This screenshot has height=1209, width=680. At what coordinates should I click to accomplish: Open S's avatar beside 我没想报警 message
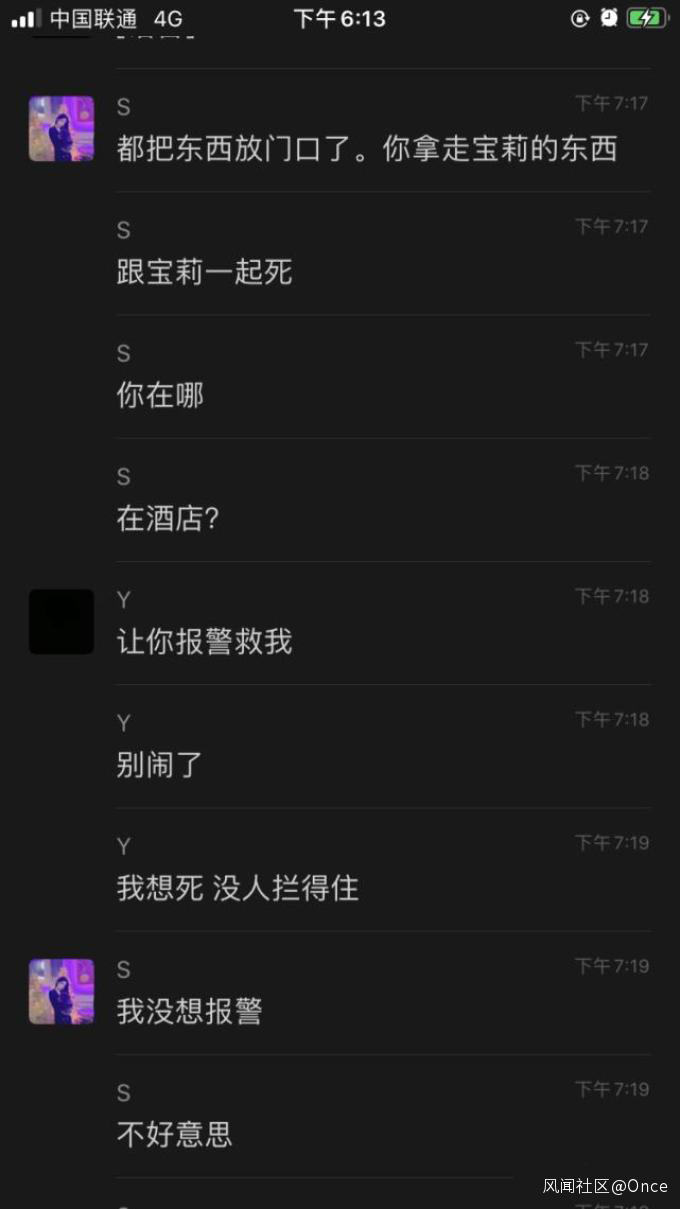point(61,991)
